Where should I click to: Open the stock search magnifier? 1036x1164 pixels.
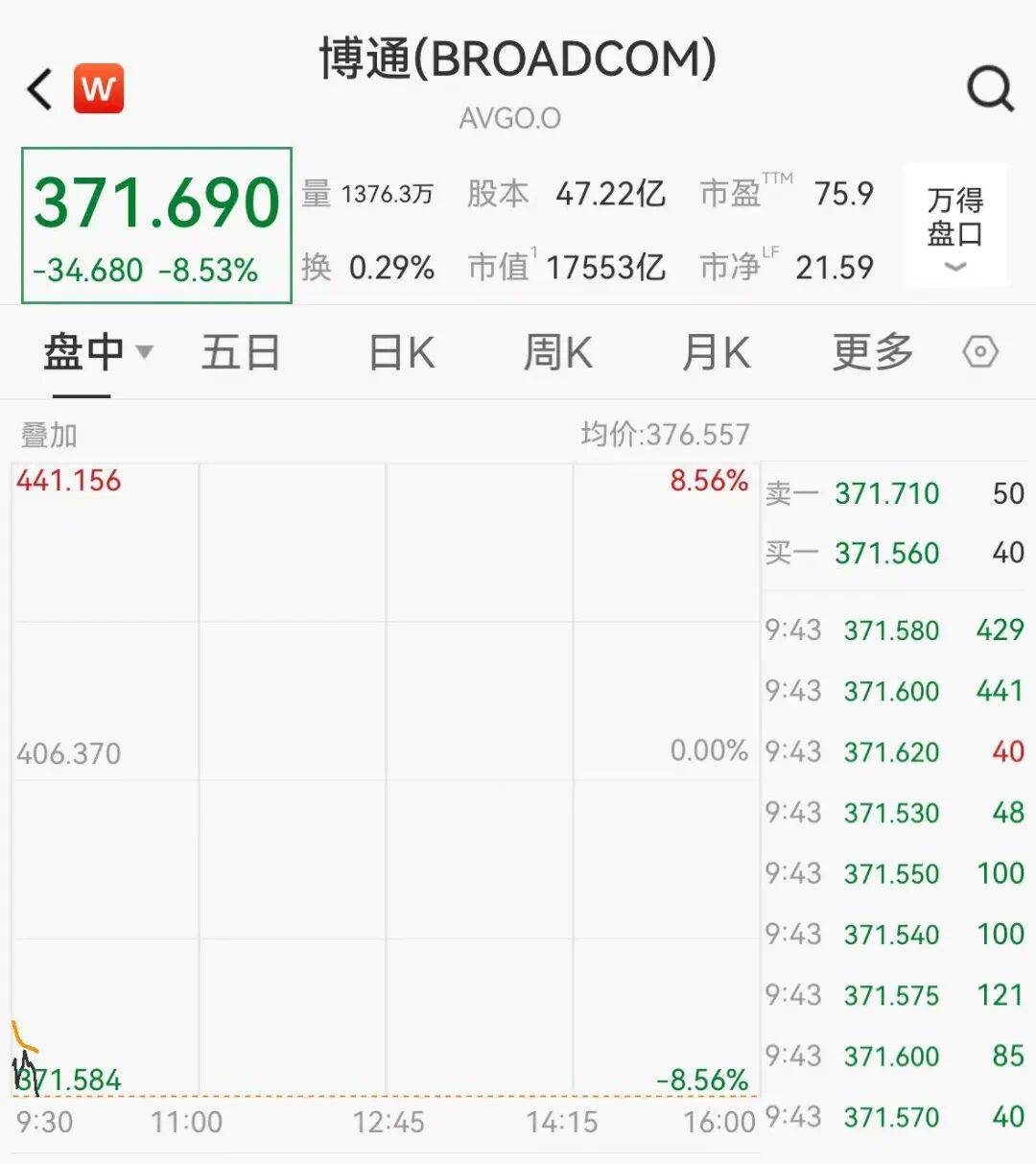click(990, 90)
